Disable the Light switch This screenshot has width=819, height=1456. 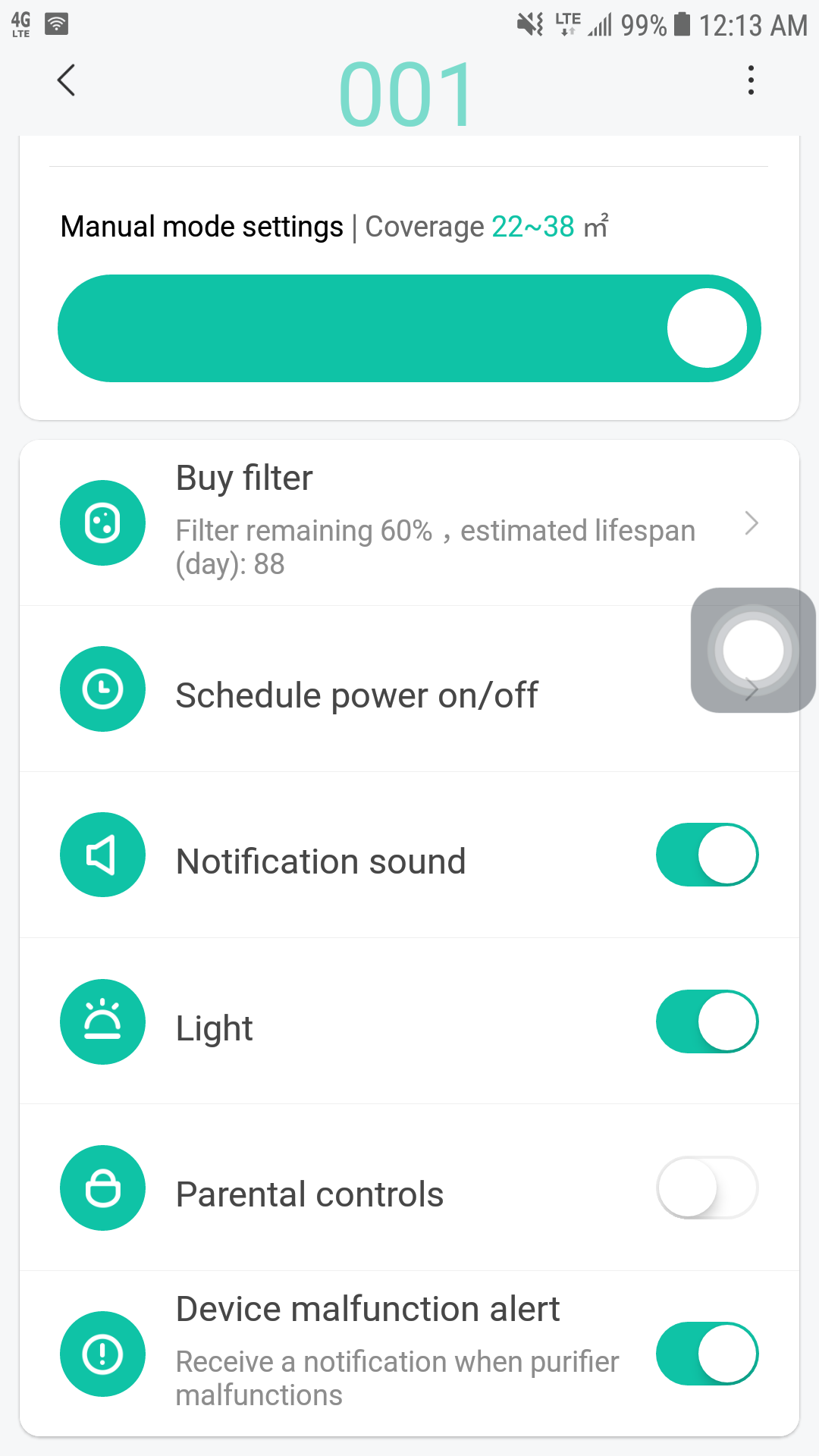707,1021
